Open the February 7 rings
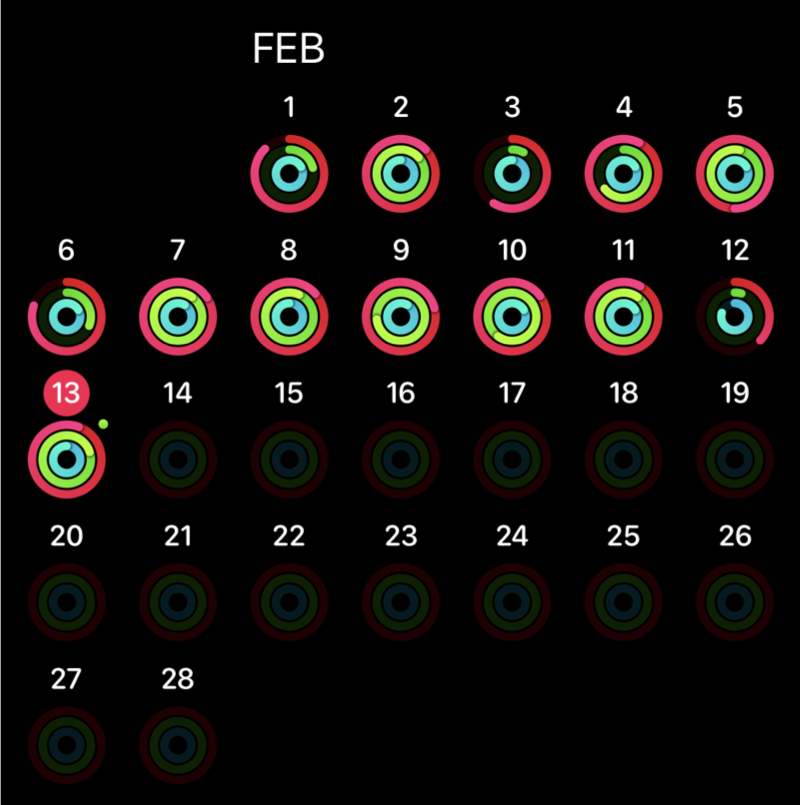Screen dimensions: 800x805 (x=178, y=317)
